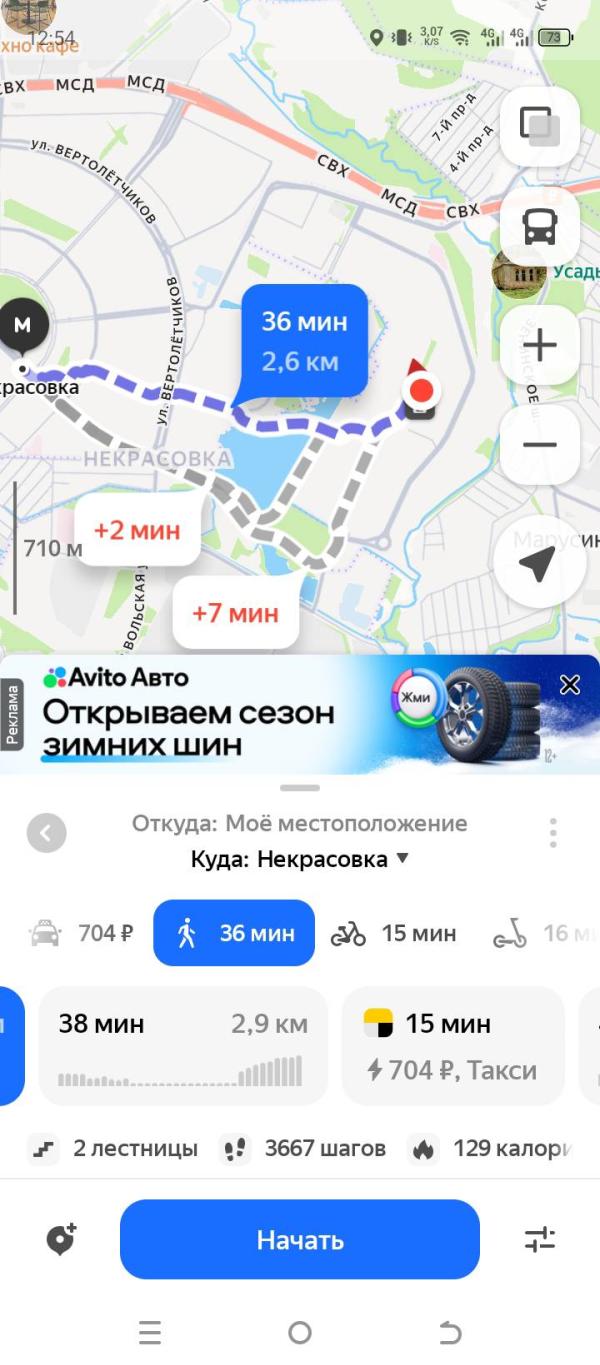Open route settings sliders icon
The height and width of the screenshot is (1365, 600).
tap(540, 1240)
